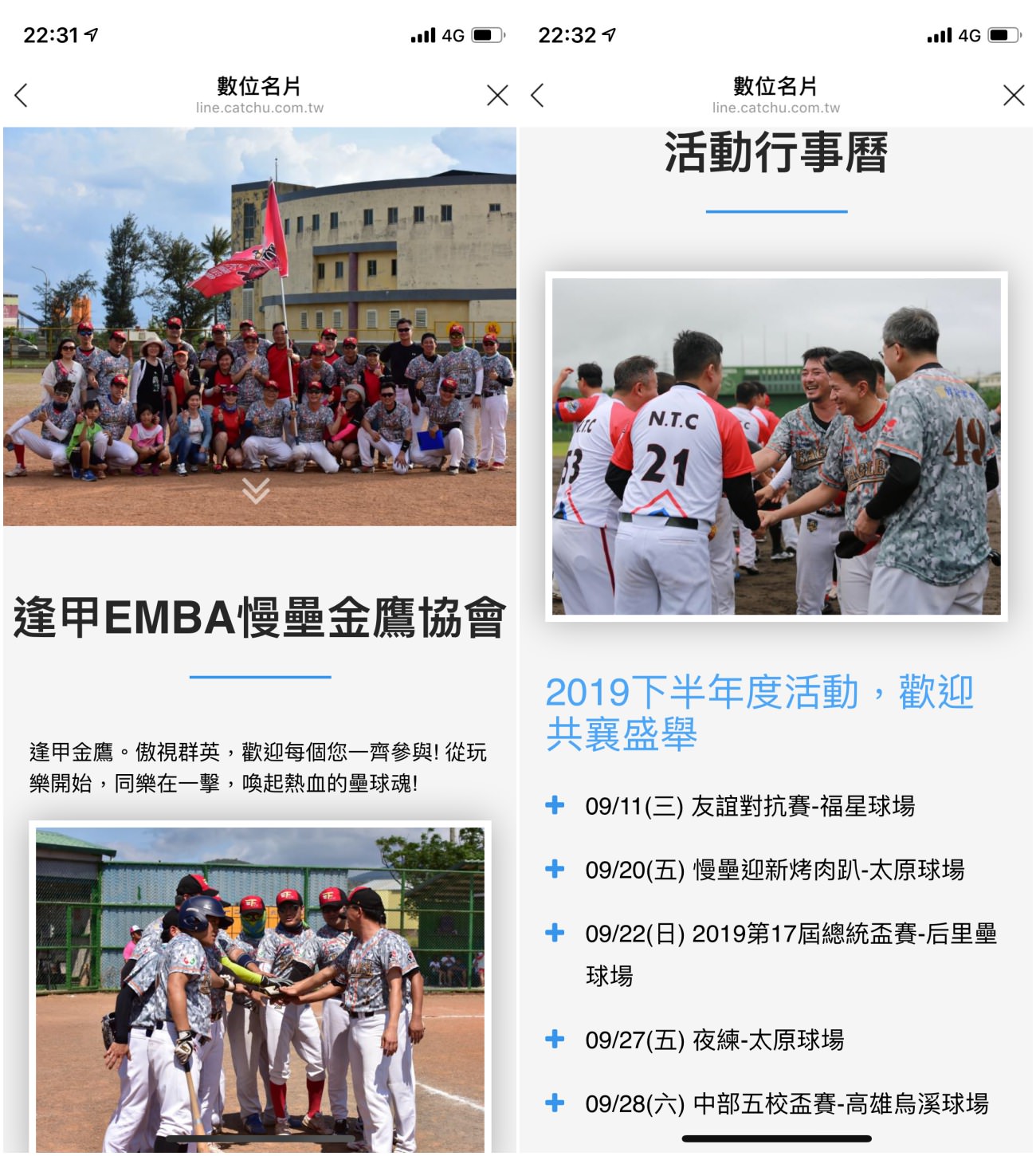Close the page showing 活動行事曆 heading
Viewport: 1036px width, 1156px height.
coord(1014,96)
